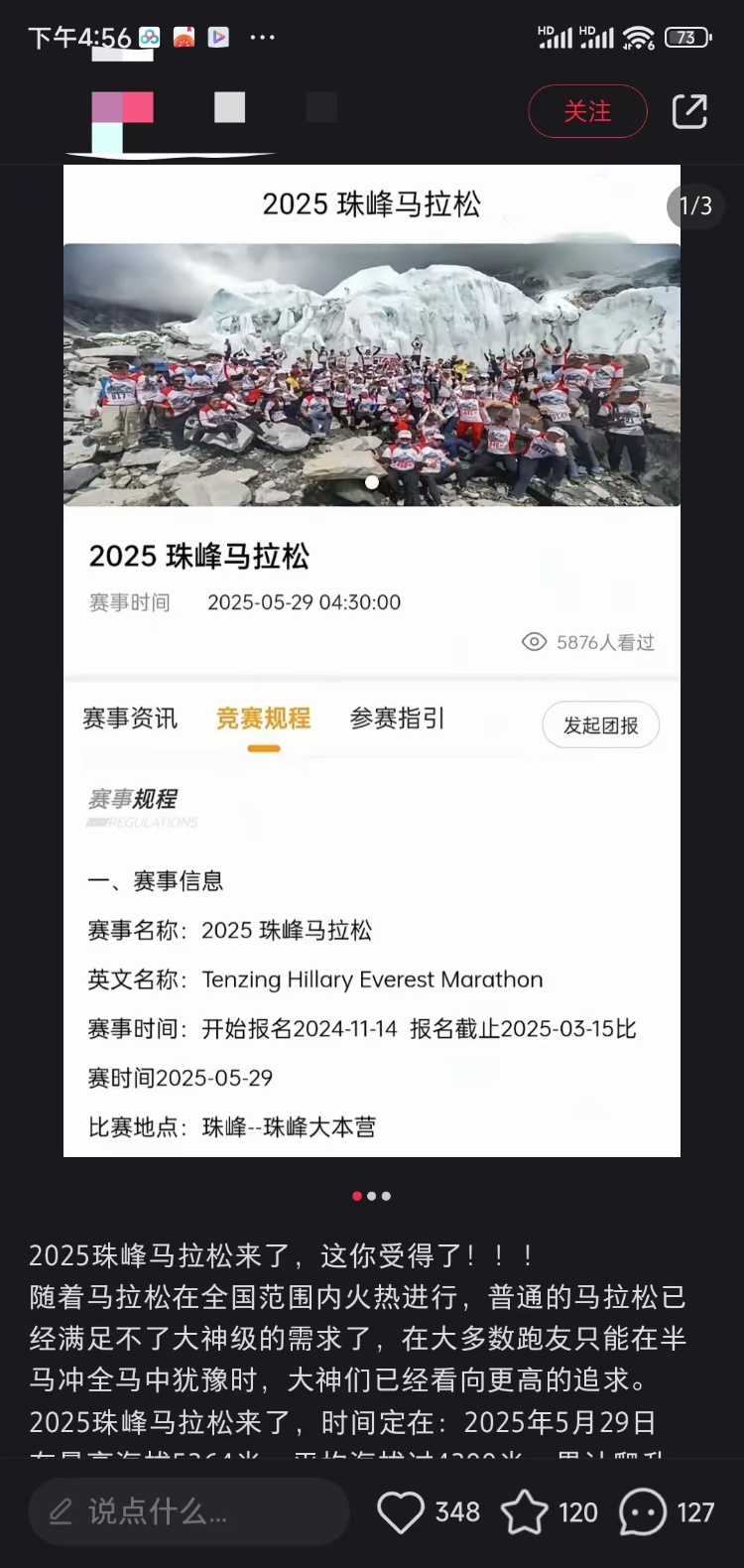This screenshot has height=1568, width=744.
Task: Tap the pencil icon in the comment bar
Action: [x=62, y=1510]
